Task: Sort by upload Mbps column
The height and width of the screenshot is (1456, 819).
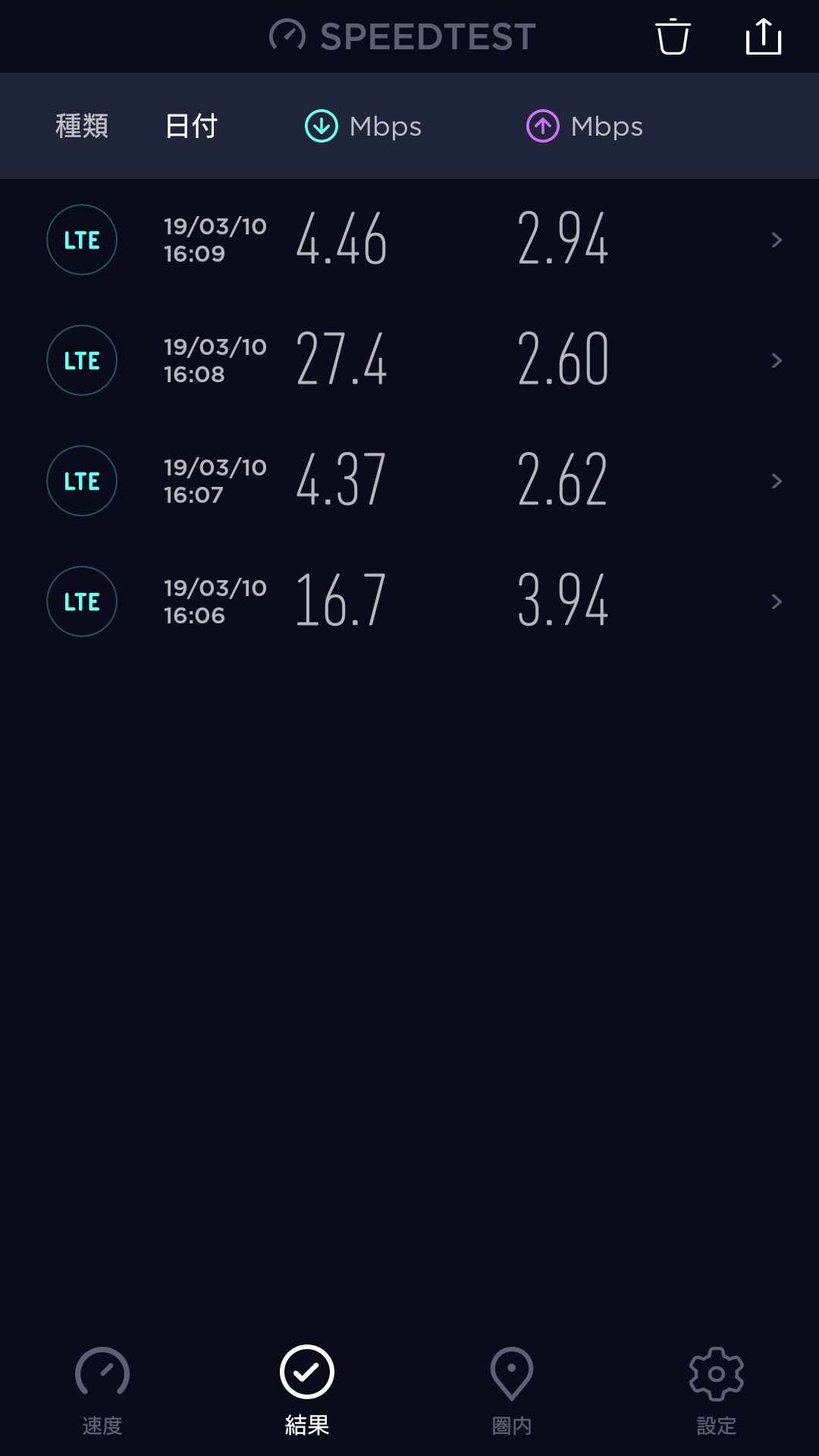Action: pos(585,126)
